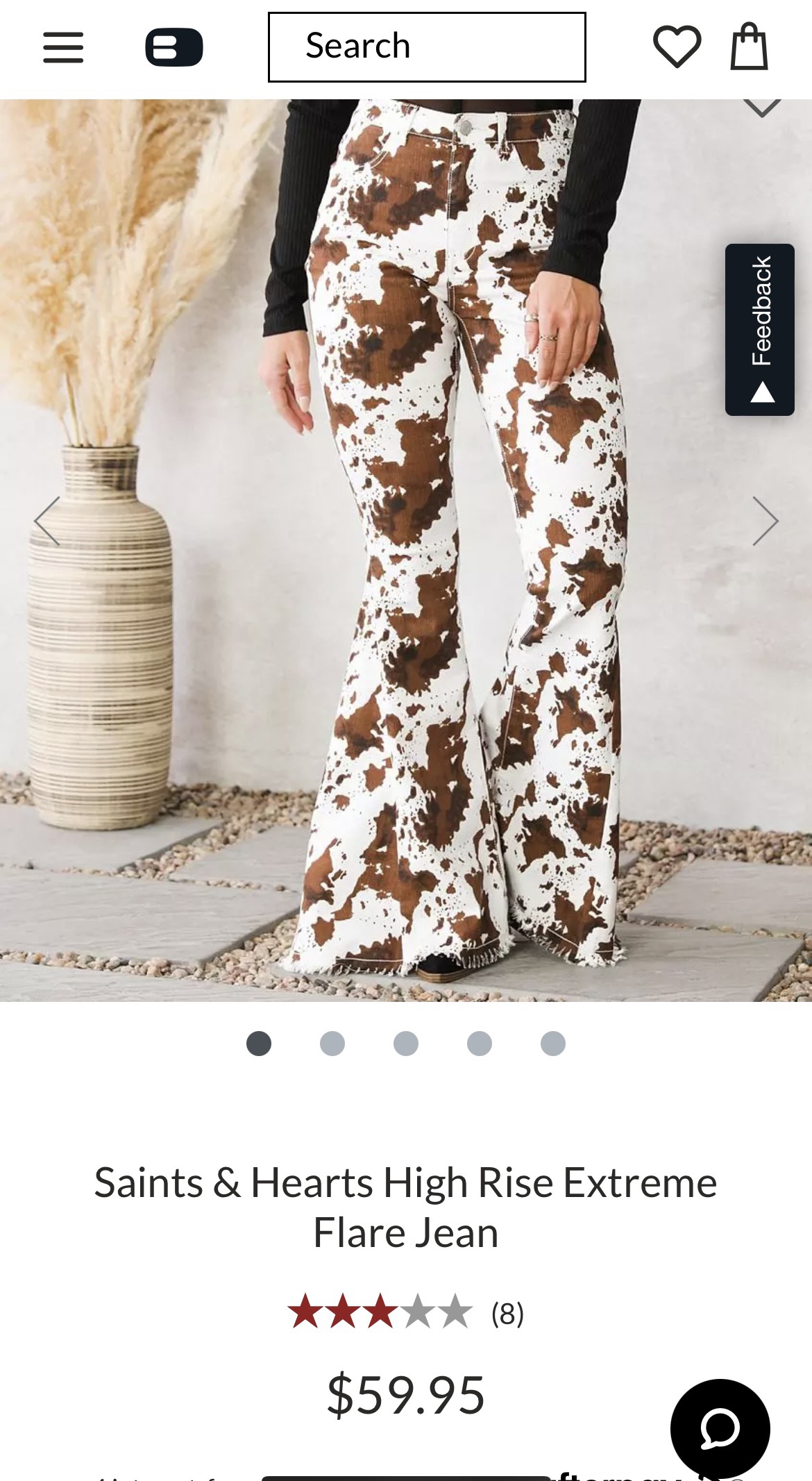Image resolution: width=812 pixels, height=1481 pixels.
Task: Open the Feedback side tab
Action: pyautogui.click(x=760, y=329)
